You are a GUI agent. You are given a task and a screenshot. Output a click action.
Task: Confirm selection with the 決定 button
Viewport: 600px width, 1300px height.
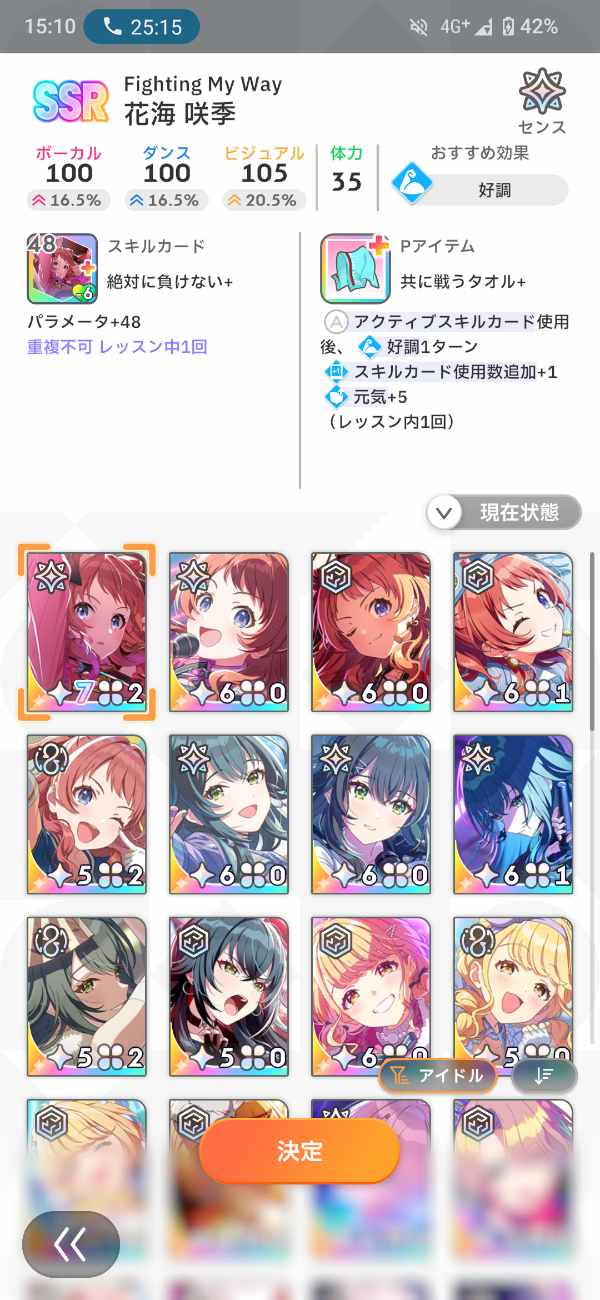point(299,1150)
